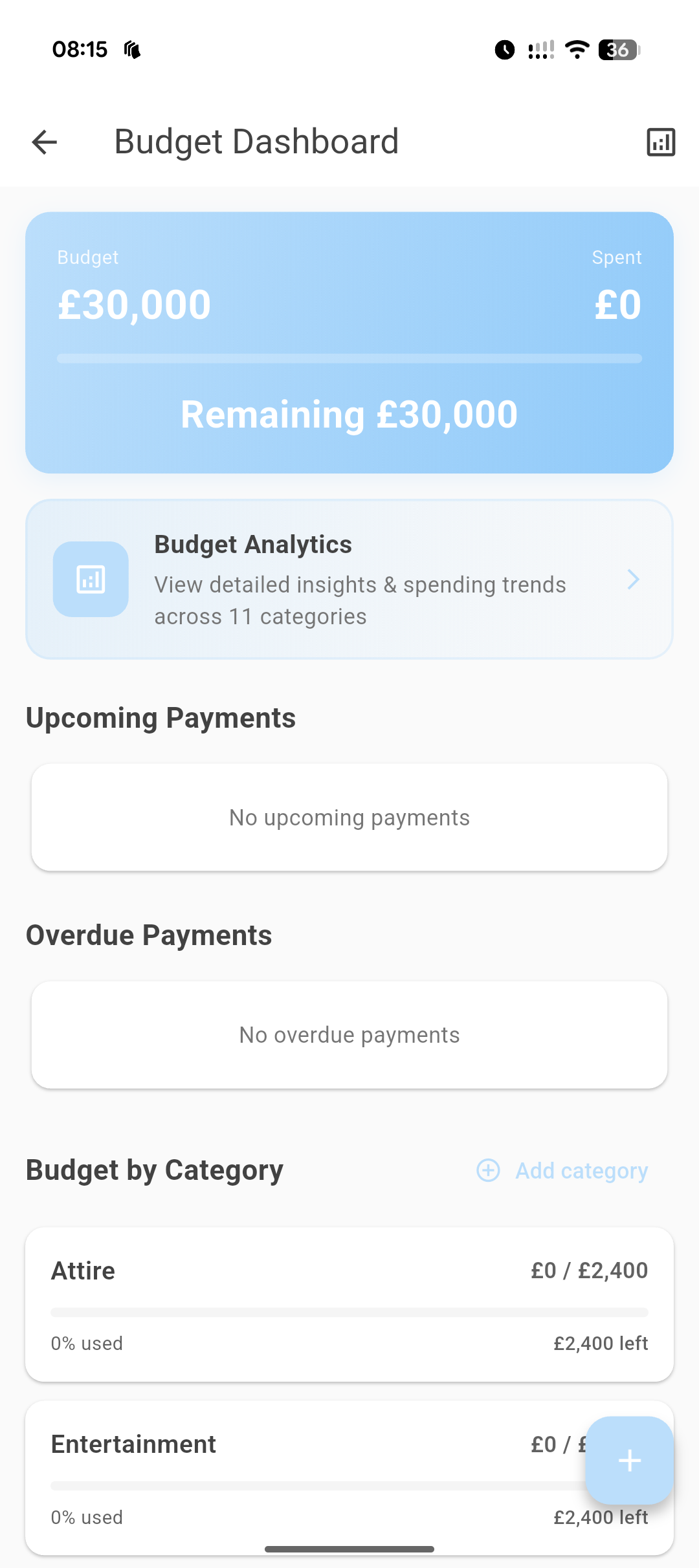Go back using the arrow
Screen dimensions: 699x1568
tap(45, 142)
